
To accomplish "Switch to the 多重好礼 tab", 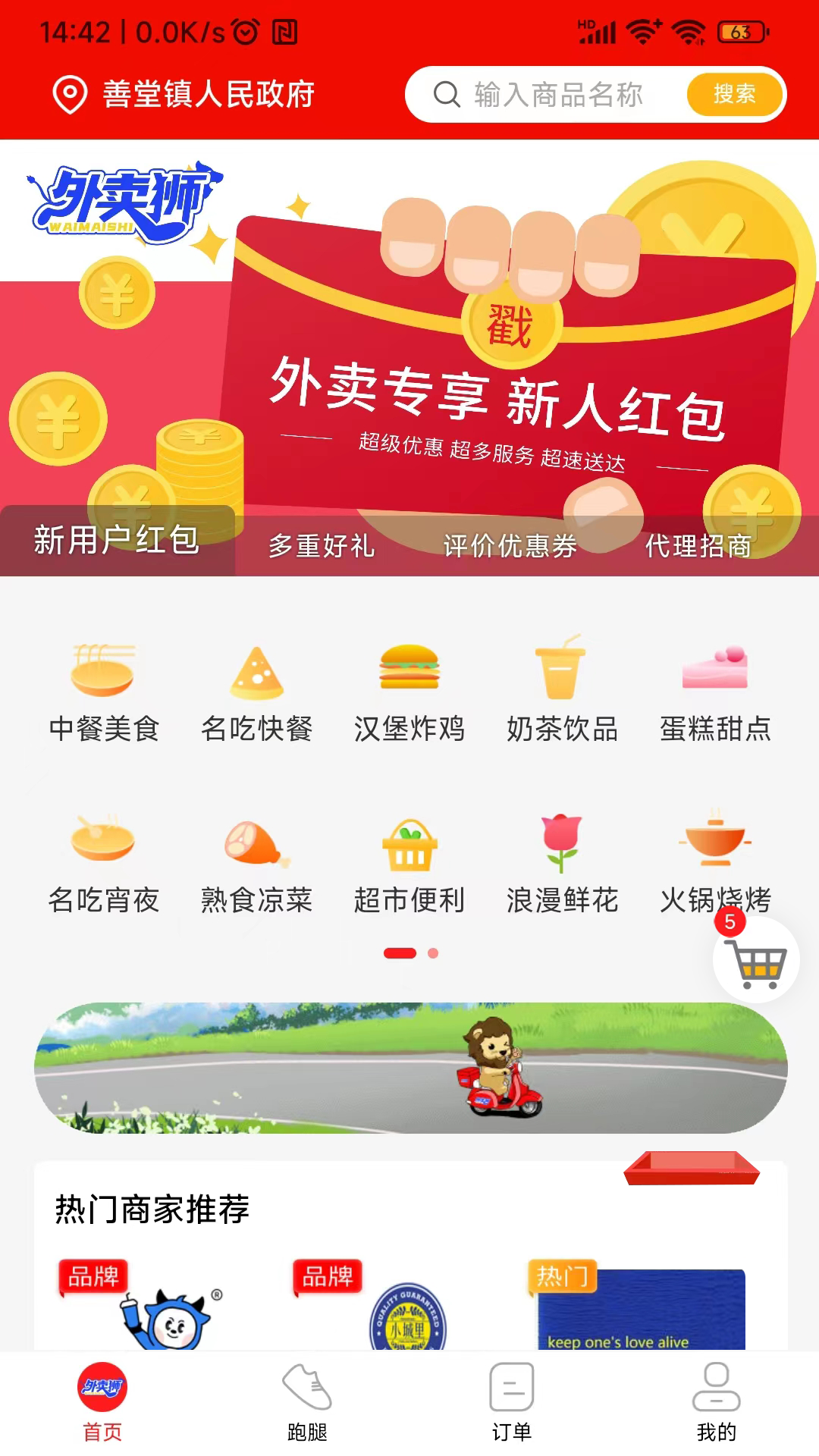I will (x=322, y=544).
